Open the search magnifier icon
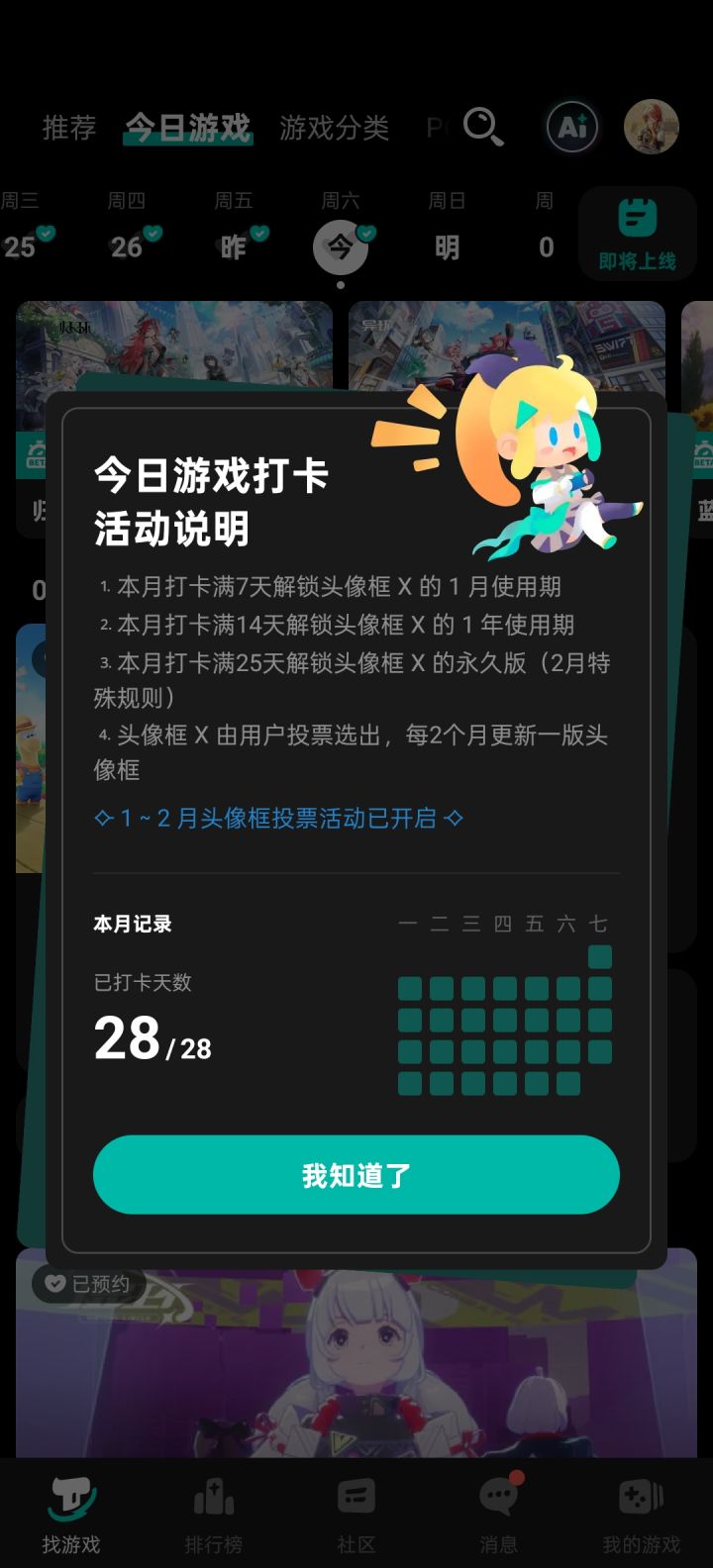713x1568 pixels. (482, 128)
